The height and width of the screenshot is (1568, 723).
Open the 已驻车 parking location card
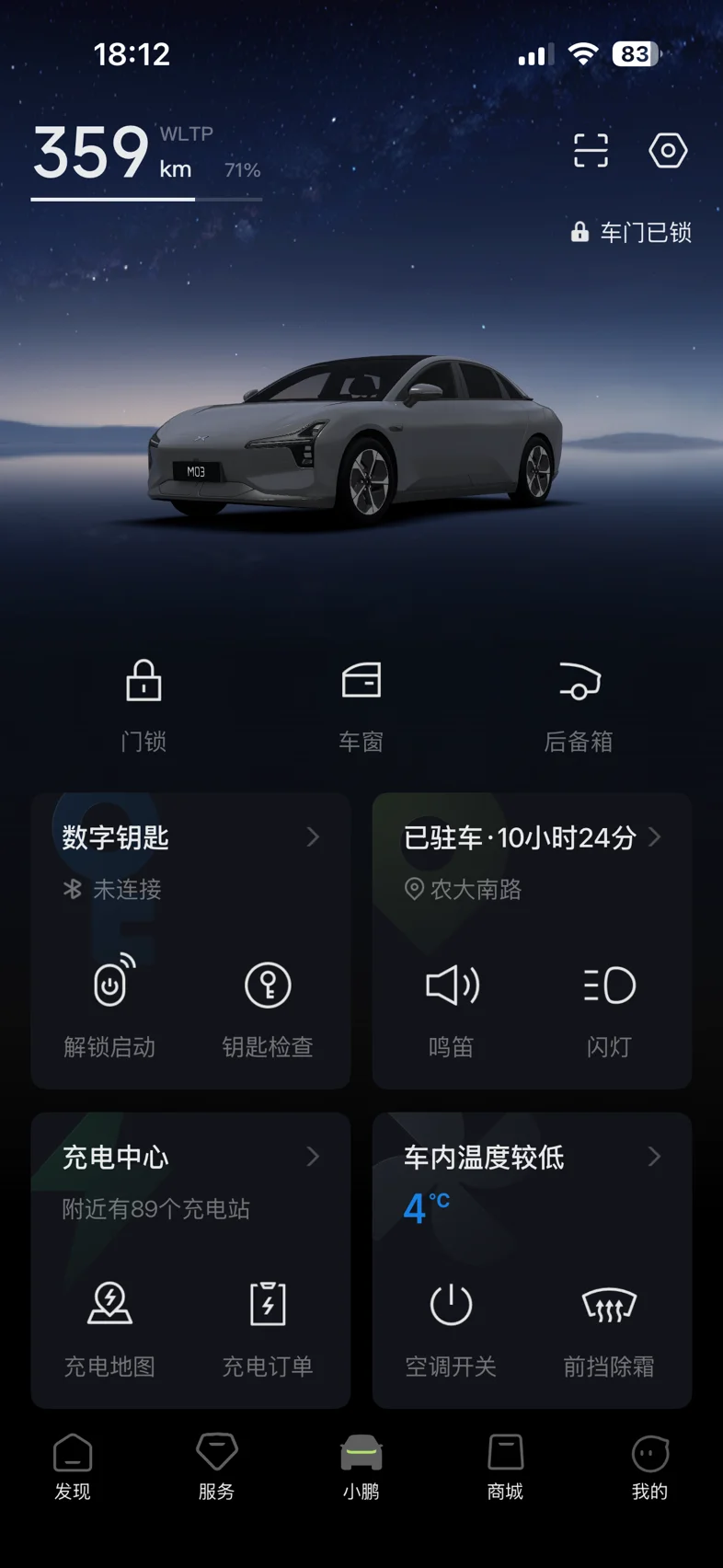[x=532, y=837]
